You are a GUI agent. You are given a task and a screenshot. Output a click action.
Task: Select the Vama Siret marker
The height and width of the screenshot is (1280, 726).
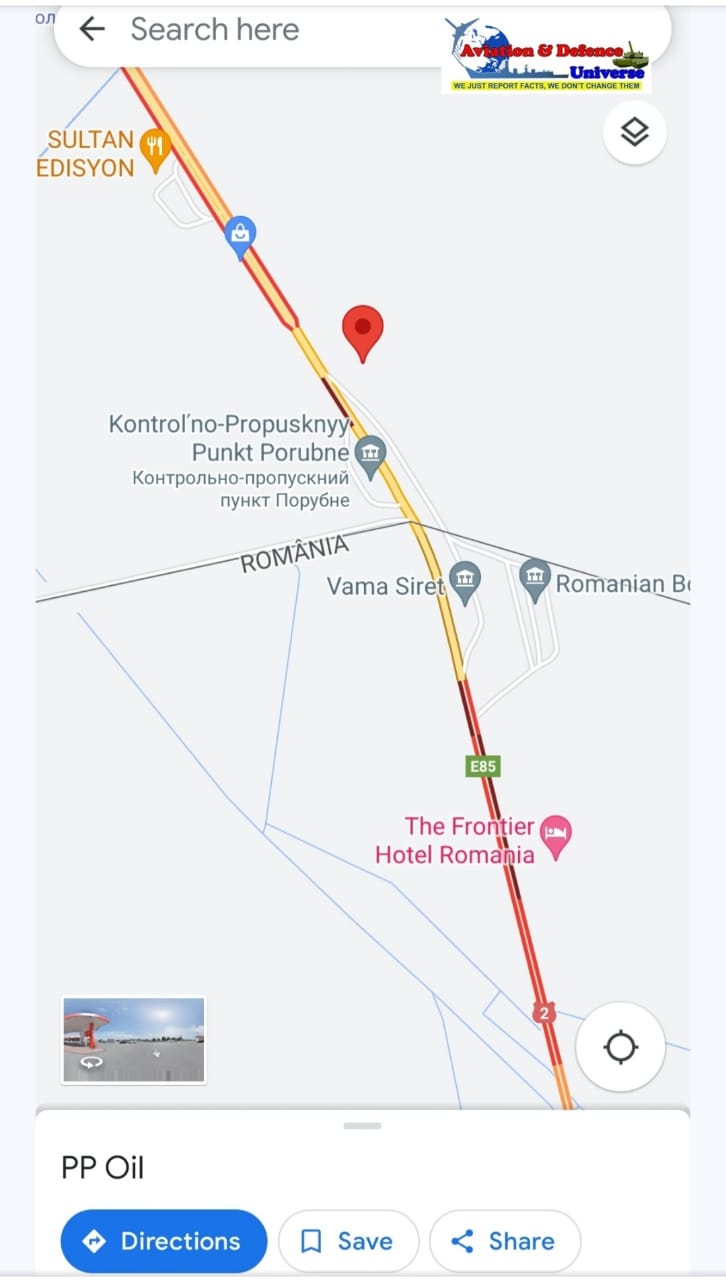[x=464, y=583]
